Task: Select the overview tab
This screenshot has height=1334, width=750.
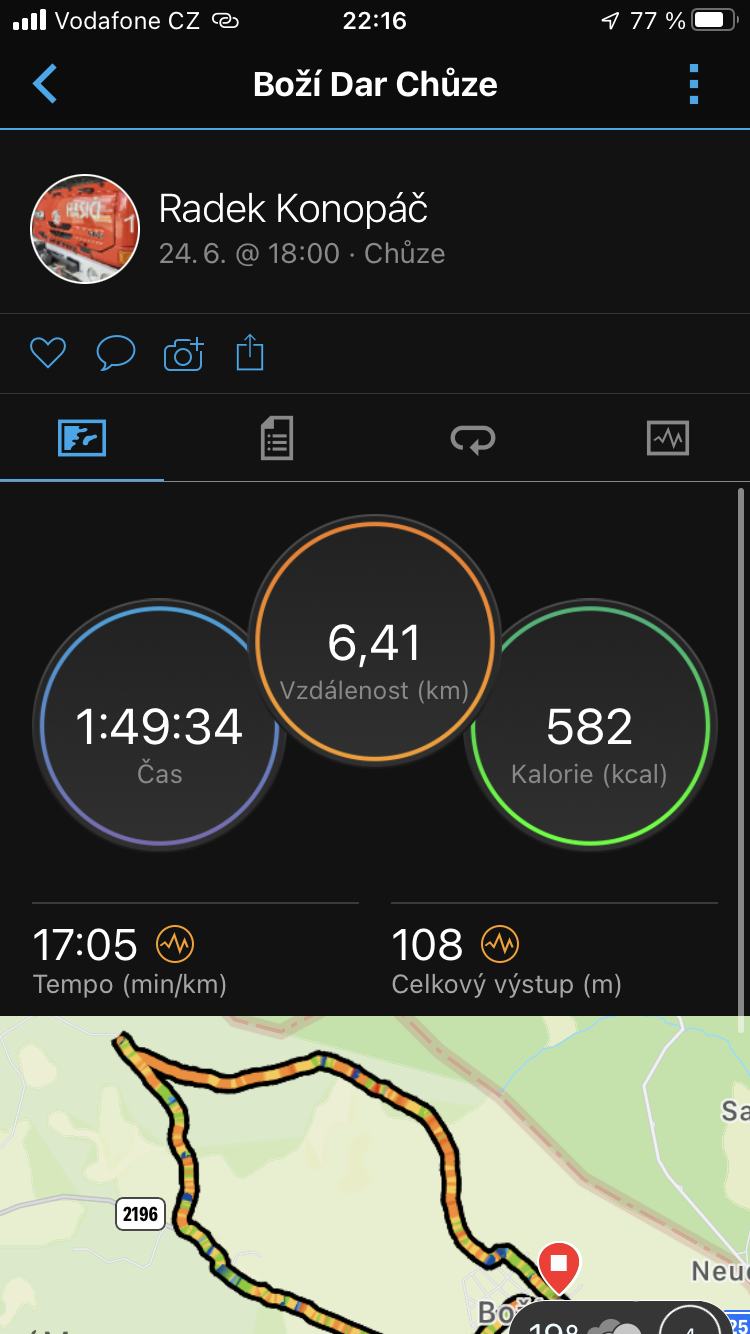Action: (x=82, y=438)
